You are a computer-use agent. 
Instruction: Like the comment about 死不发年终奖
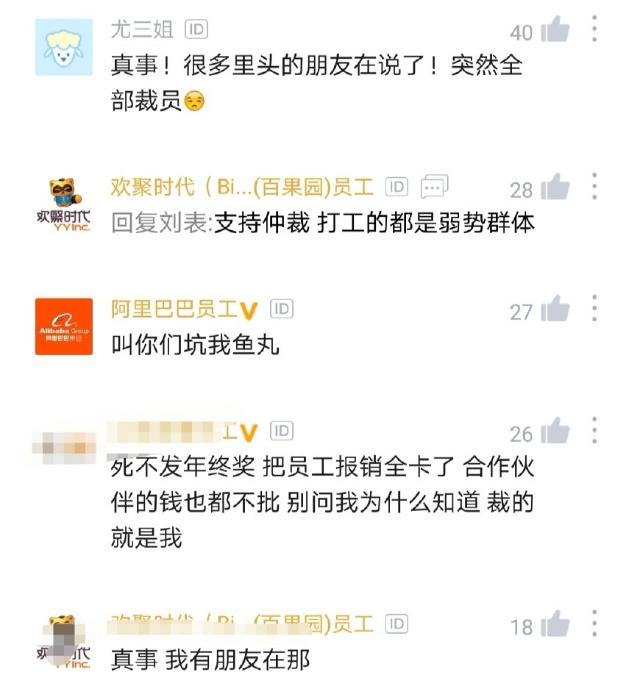point(555,432)
